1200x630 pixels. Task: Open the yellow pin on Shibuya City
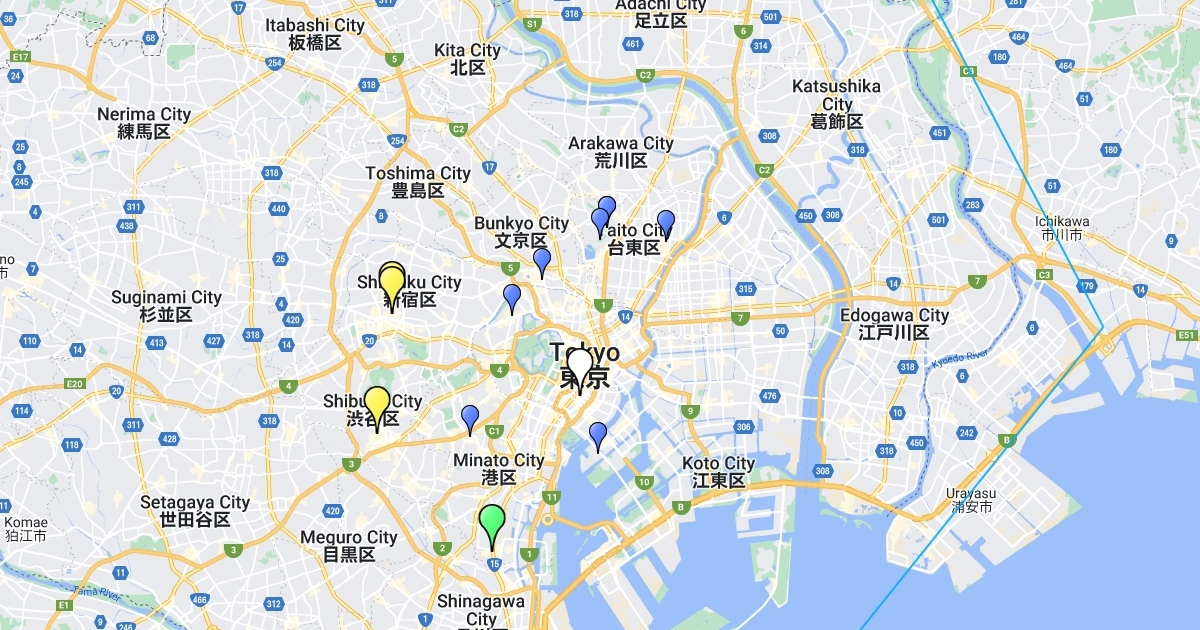coord(377,403)
